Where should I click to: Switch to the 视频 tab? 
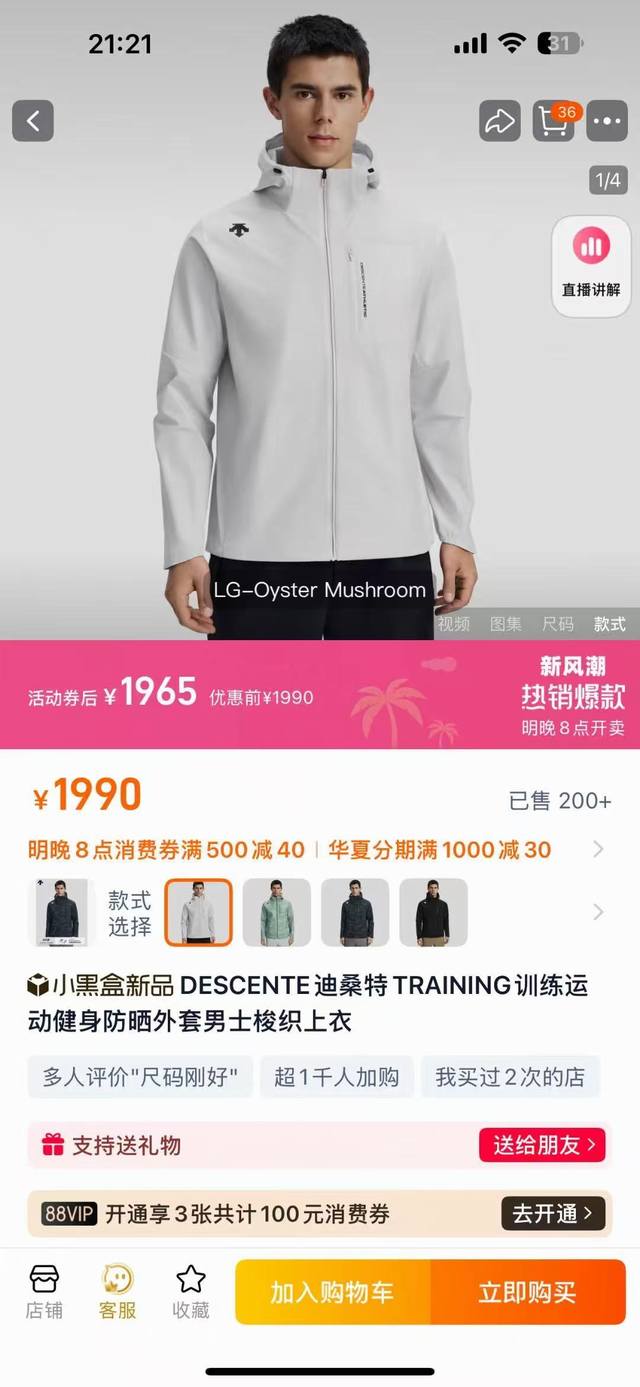(453, 624)
